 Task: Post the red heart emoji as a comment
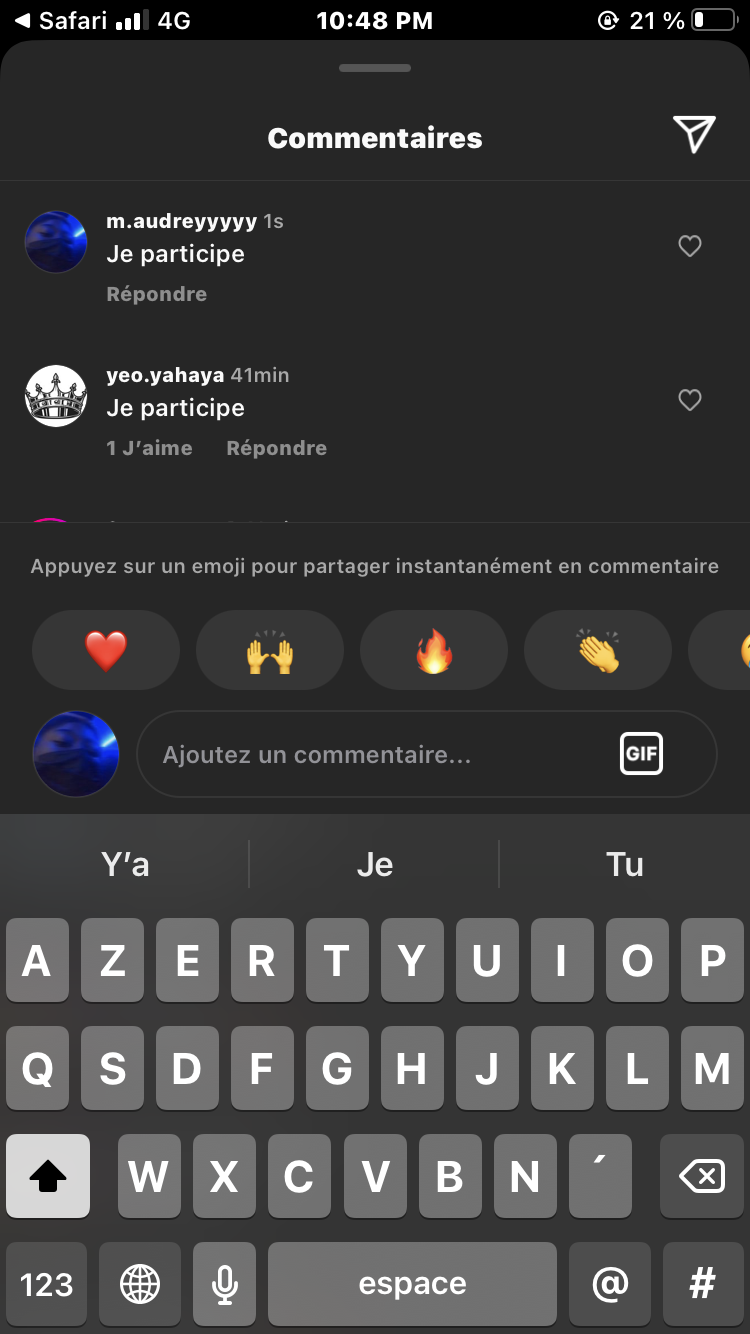click(106, 651)
